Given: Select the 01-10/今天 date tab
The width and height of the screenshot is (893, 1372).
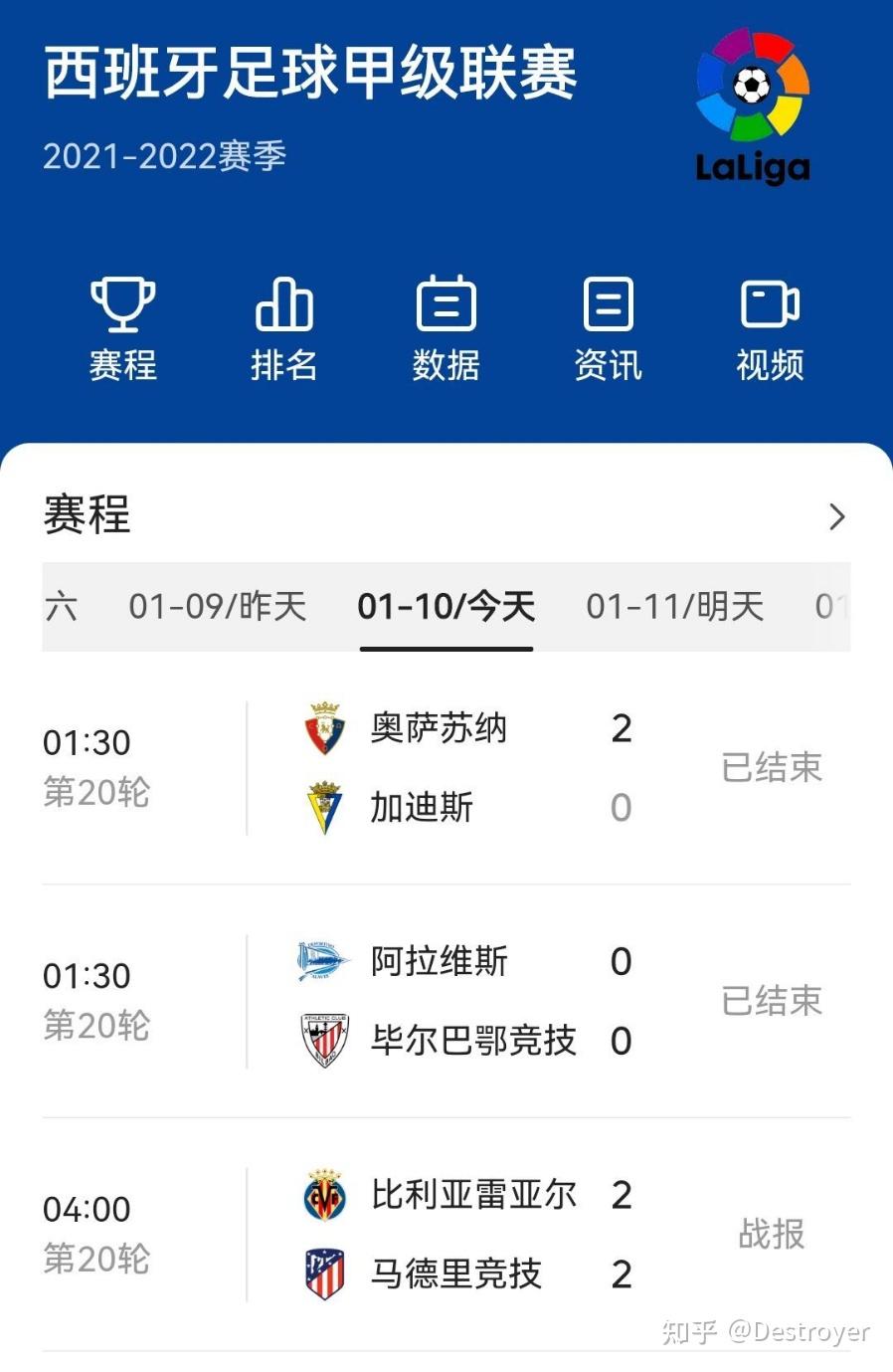Looking at the screenshot, I should 446,606.
